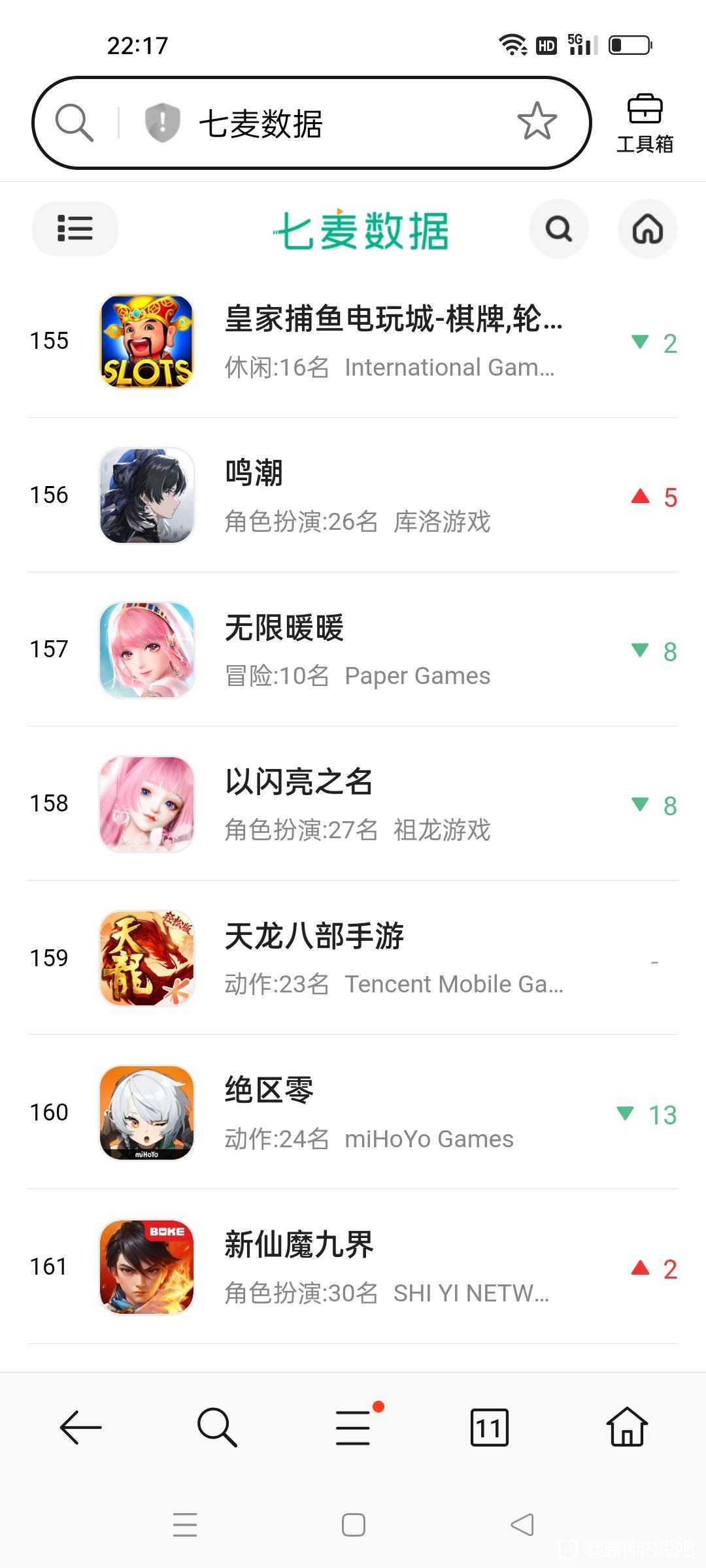View the 新仙魔九界 entry

tap(353, 1266)
